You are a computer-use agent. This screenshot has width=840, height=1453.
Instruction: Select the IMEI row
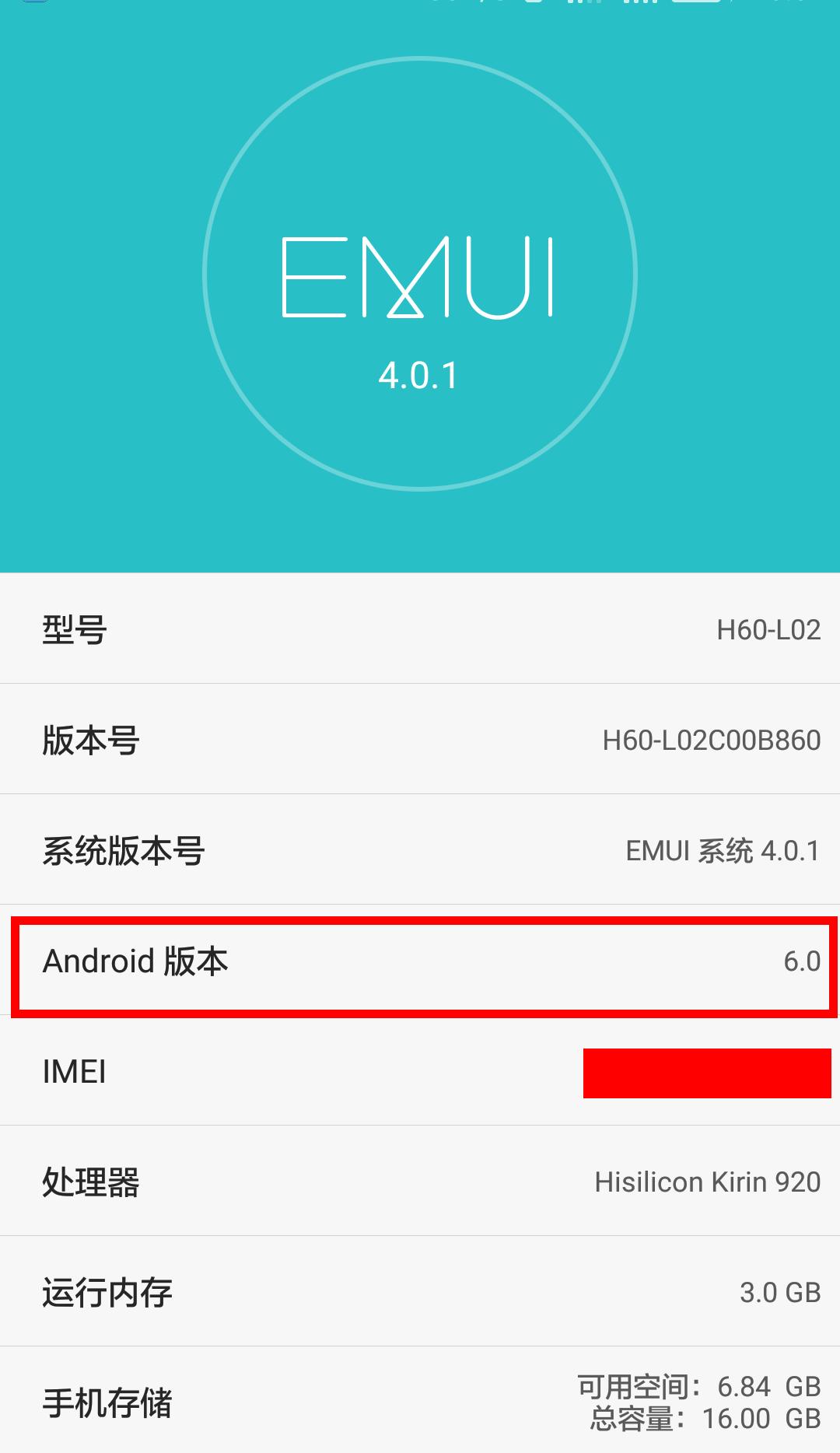point(420,1072)
